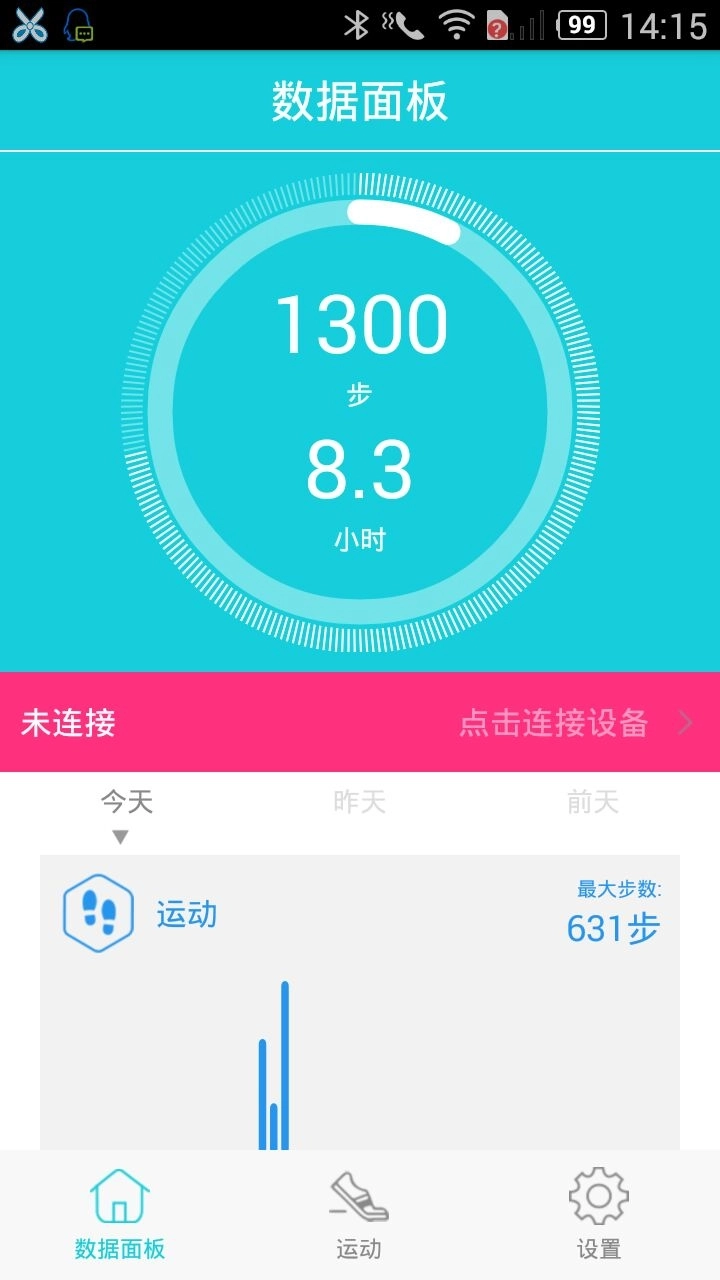Screen dimensions: 720x1280
Task: Click the 数据面板 title header
Action: [360, 100]
